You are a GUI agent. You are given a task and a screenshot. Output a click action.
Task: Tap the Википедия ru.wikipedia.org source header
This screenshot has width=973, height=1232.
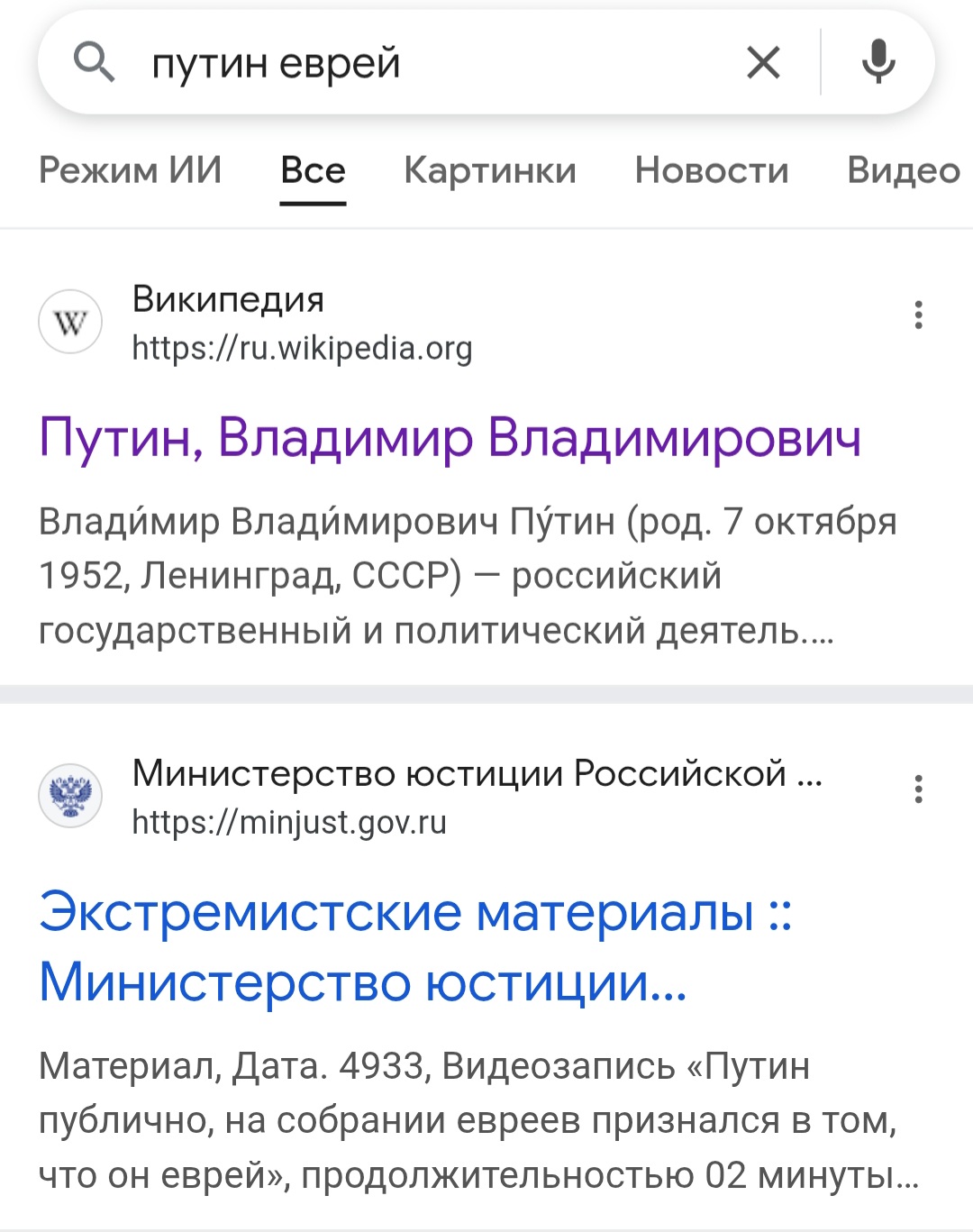pos(302,323)
